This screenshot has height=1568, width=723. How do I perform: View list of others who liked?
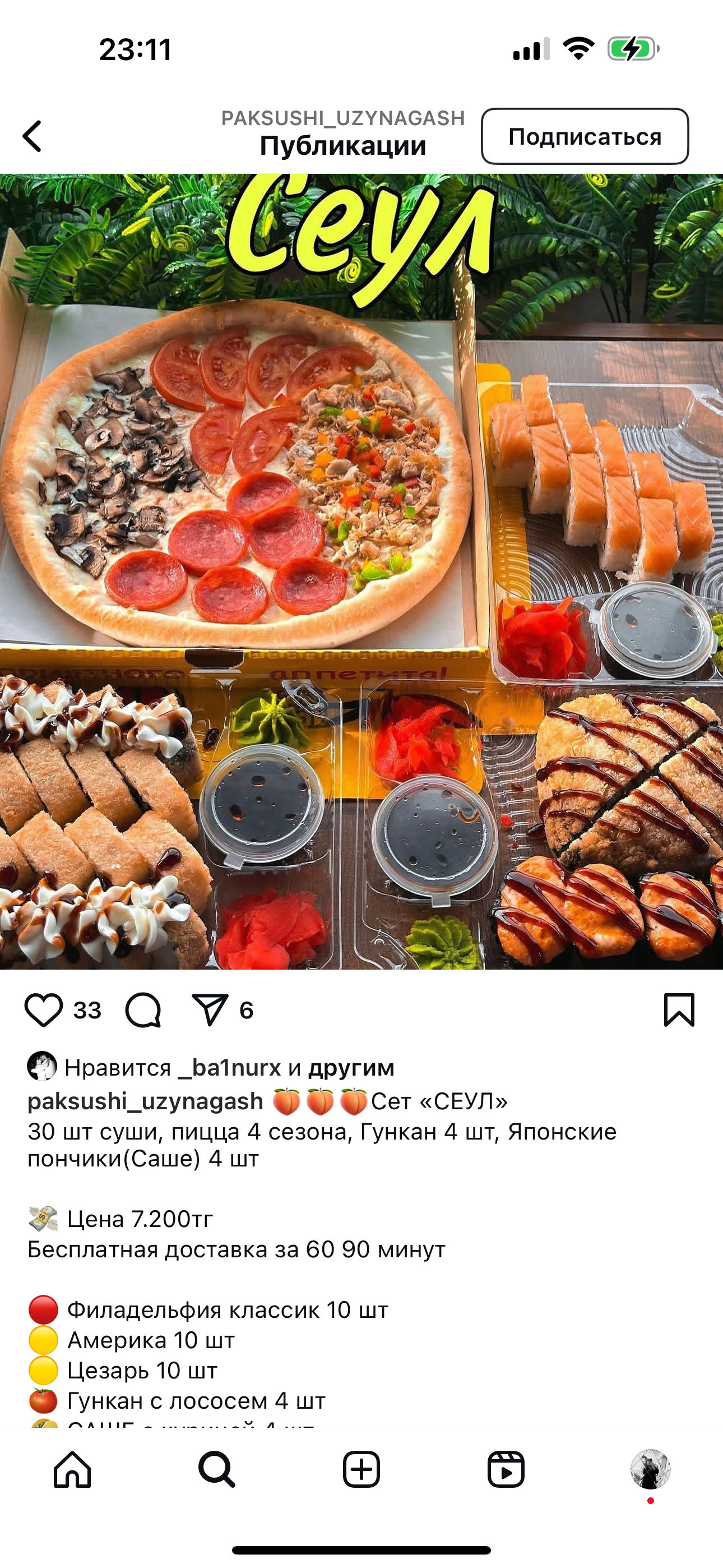tap(351, 1068)
